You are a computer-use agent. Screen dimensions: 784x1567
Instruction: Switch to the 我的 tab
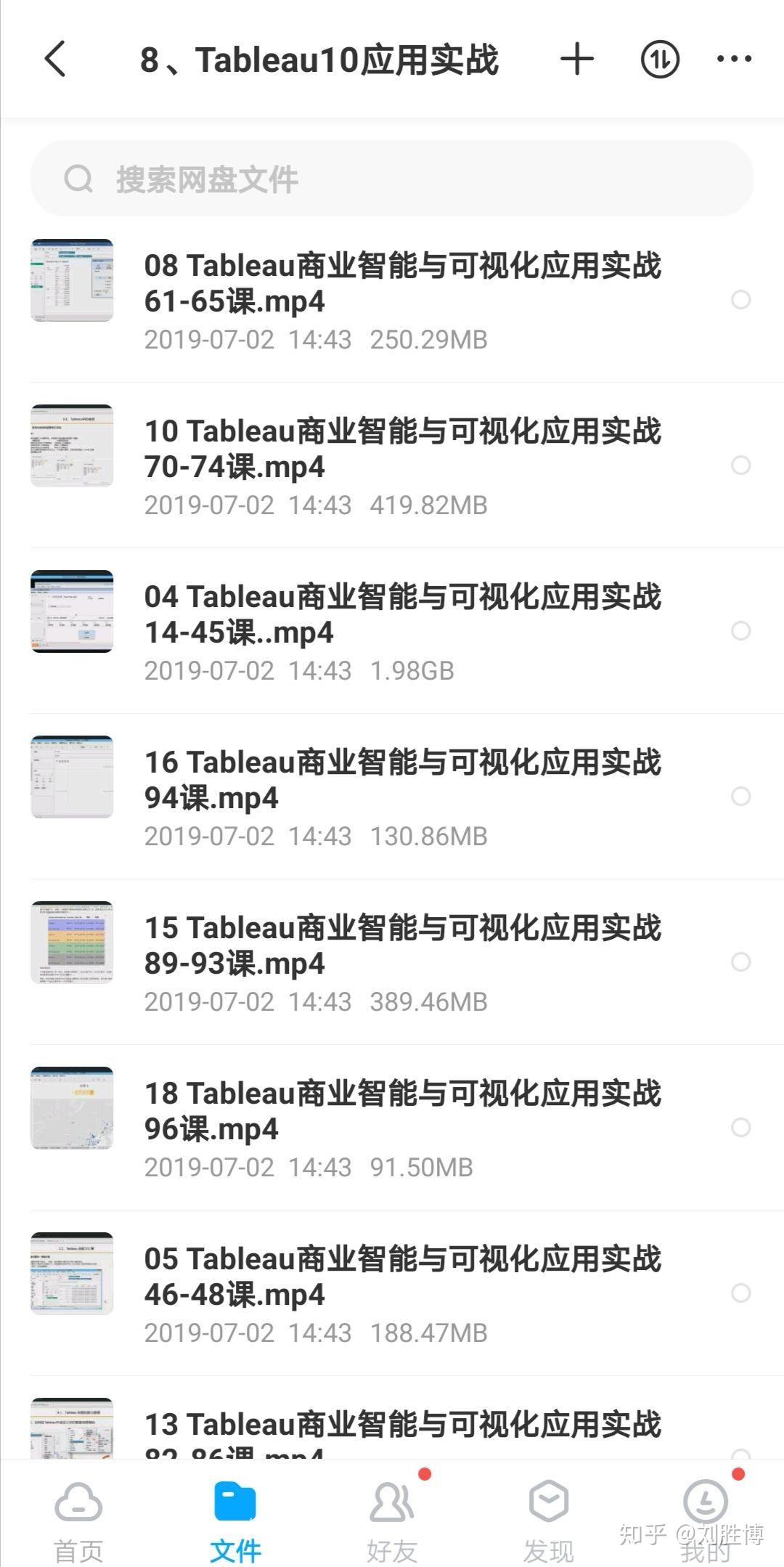pos(706,1518)
